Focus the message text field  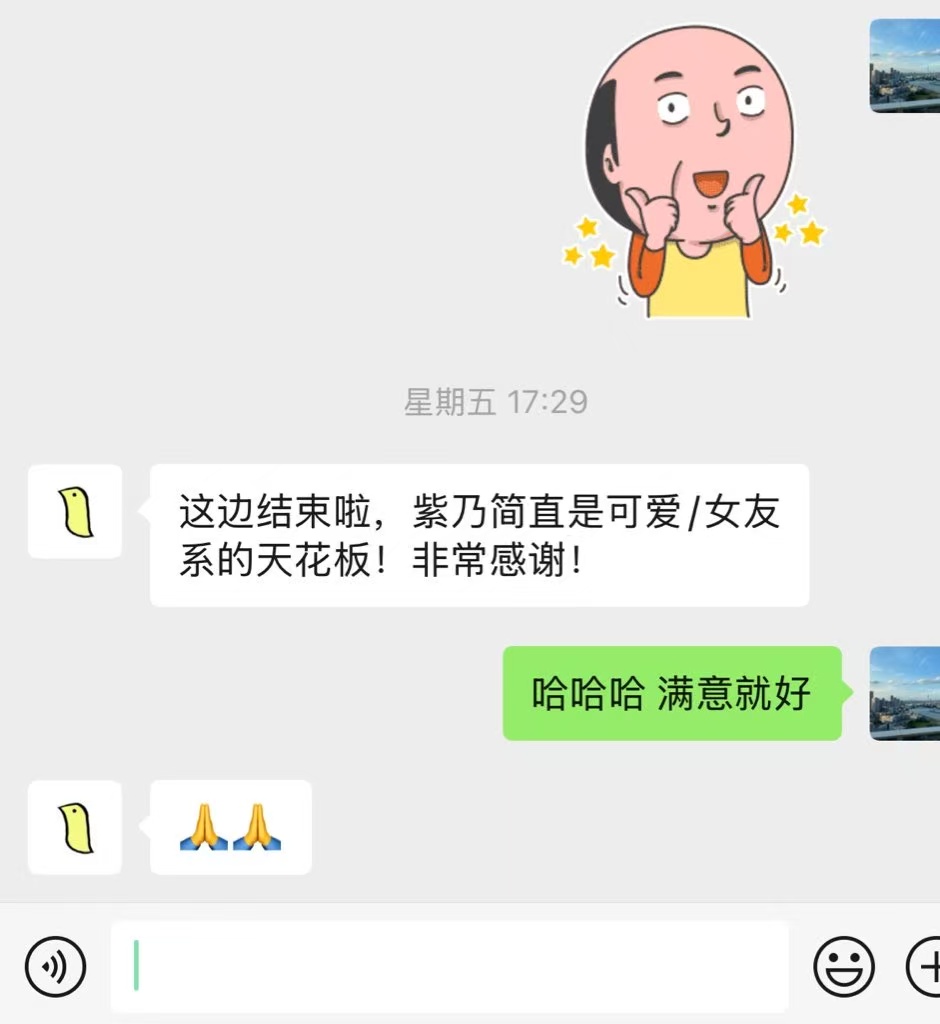pyautogui.click(x=450, y=966)
